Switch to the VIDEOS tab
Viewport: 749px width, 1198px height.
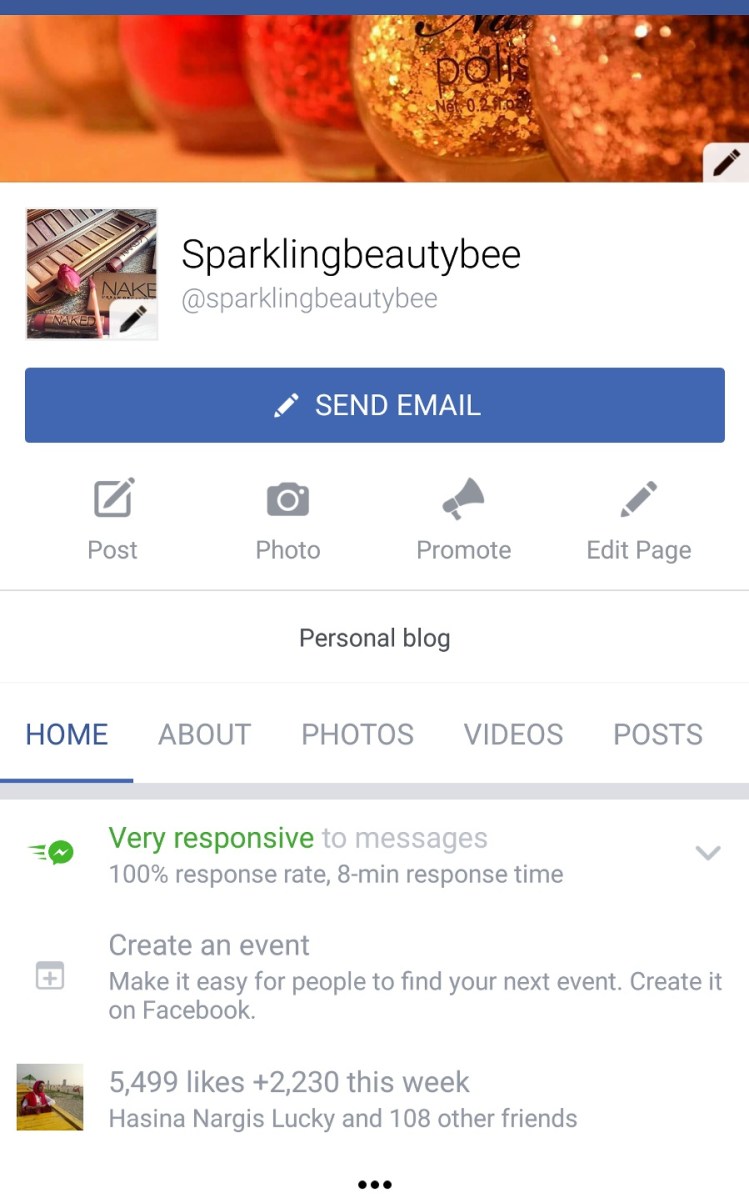513,735
